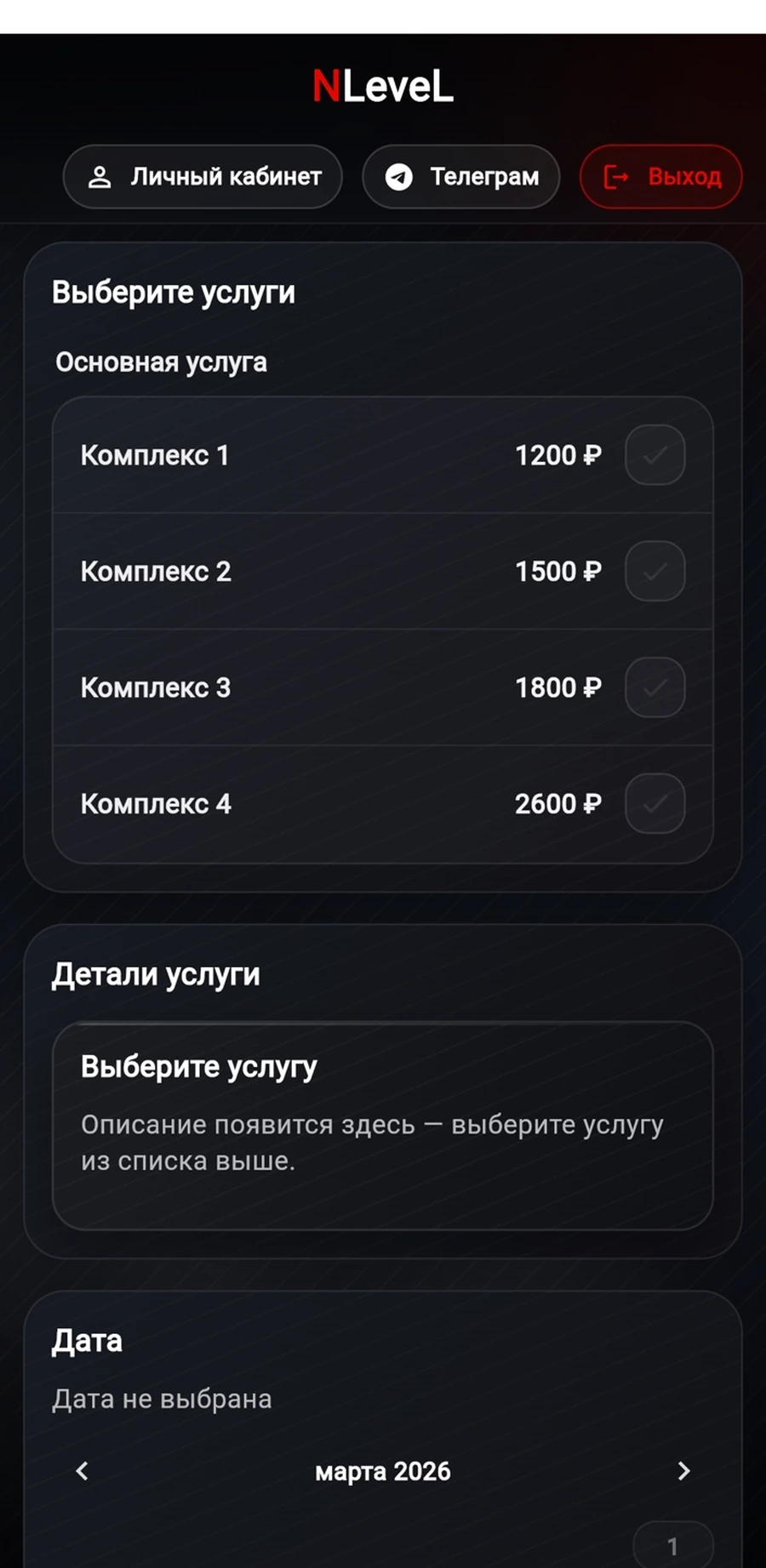
Task: Tap the Выход logout button
Action: [661, 177]
